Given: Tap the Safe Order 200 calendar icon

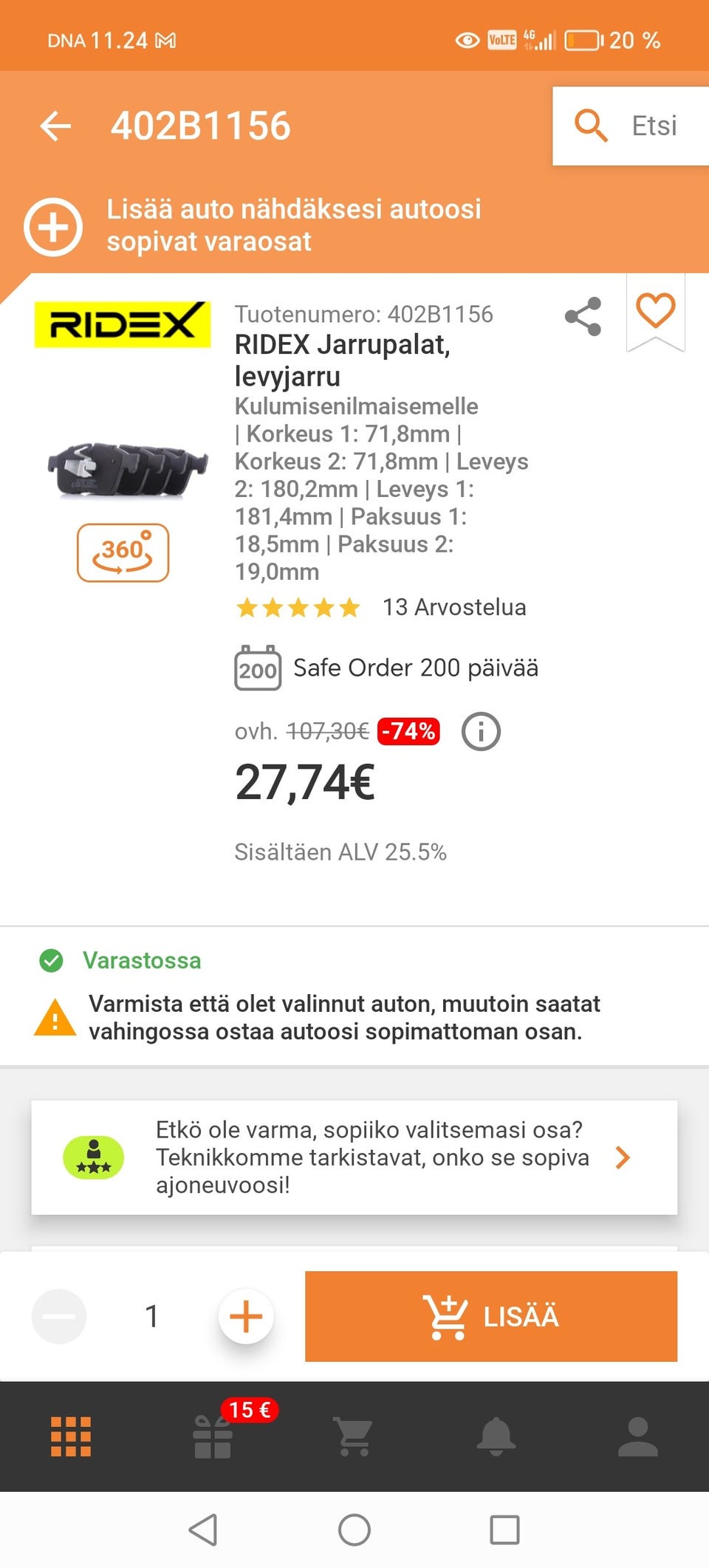Looking at the screenshot, I should pyautogui.click(x=258, y=668).
